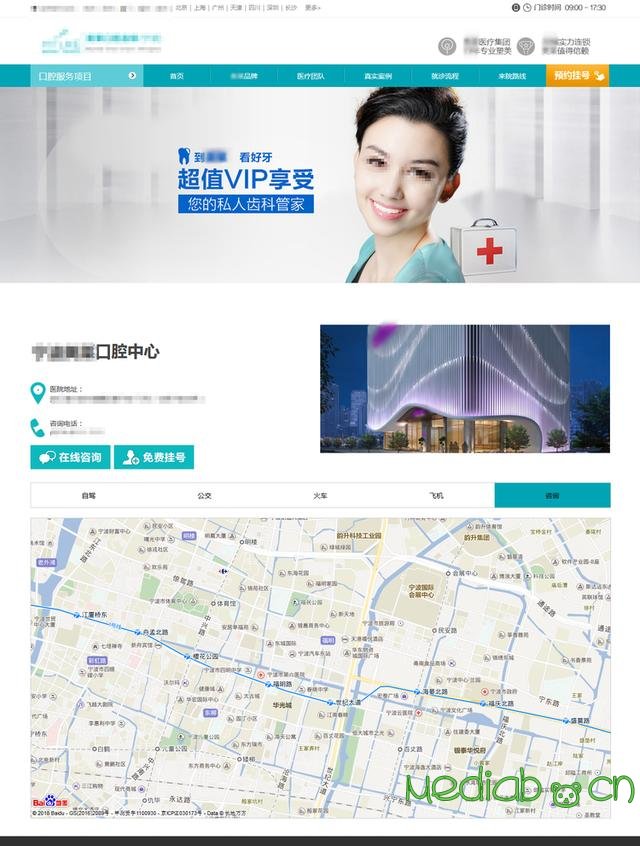Switch to the 自驾 route tab

coord(88,495)
